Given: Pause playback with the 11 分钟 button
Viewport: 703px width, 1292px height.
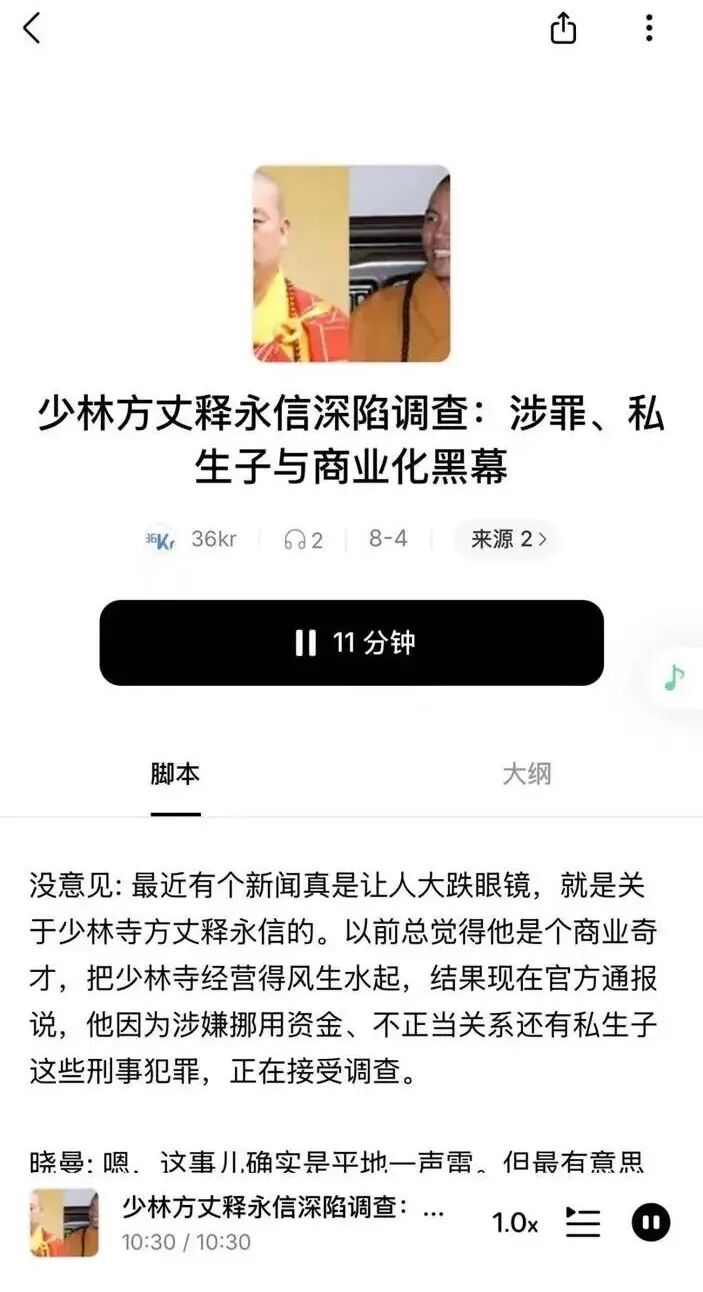Looking at the screenshot, I should point(351,642).
